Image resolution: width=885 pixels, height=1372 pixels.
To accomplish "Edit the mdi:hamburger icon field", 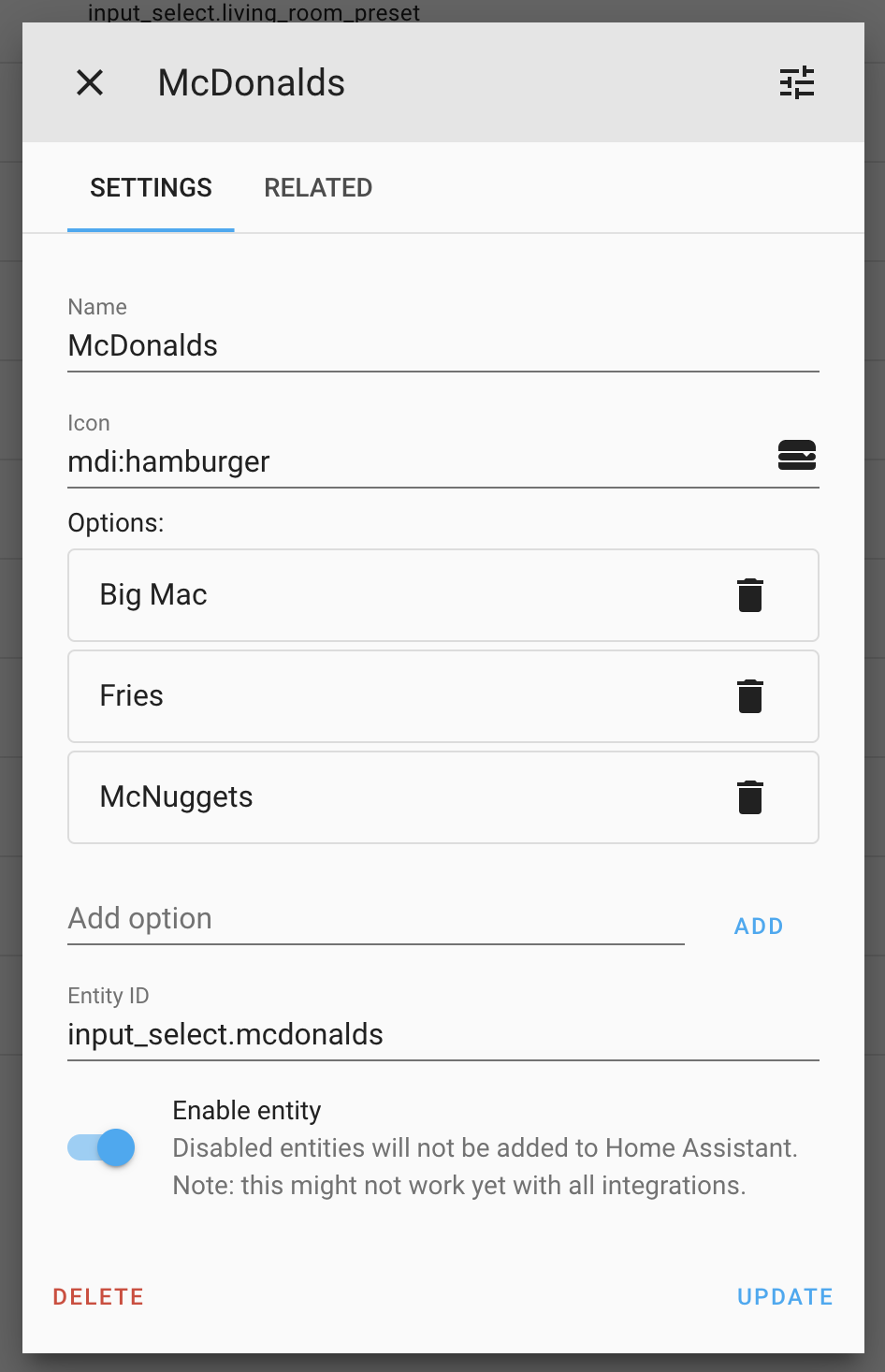I will pyautogui.click(x=412, y=461).
